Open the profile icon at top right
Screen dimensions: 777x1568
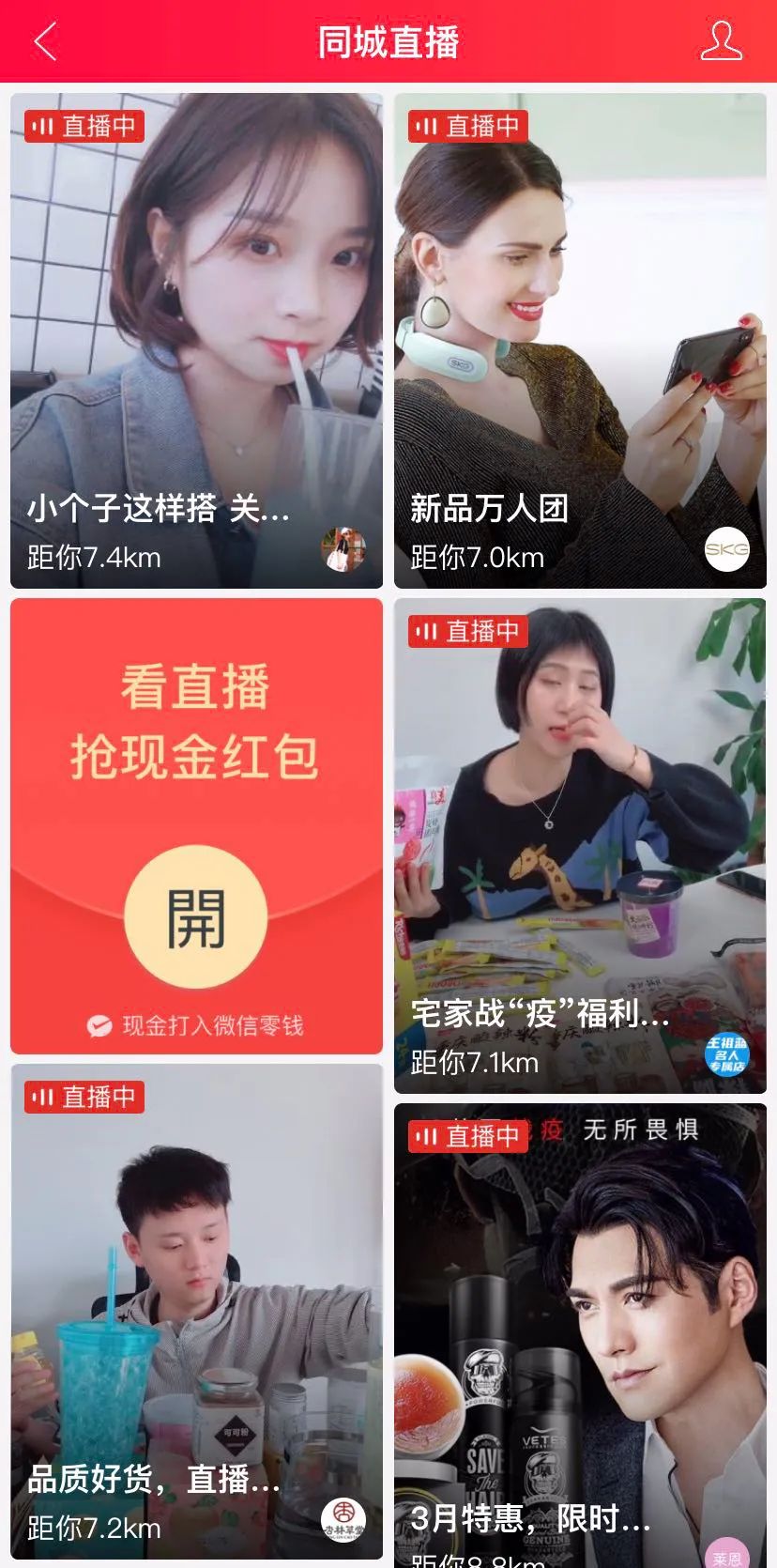click(721, 41)
